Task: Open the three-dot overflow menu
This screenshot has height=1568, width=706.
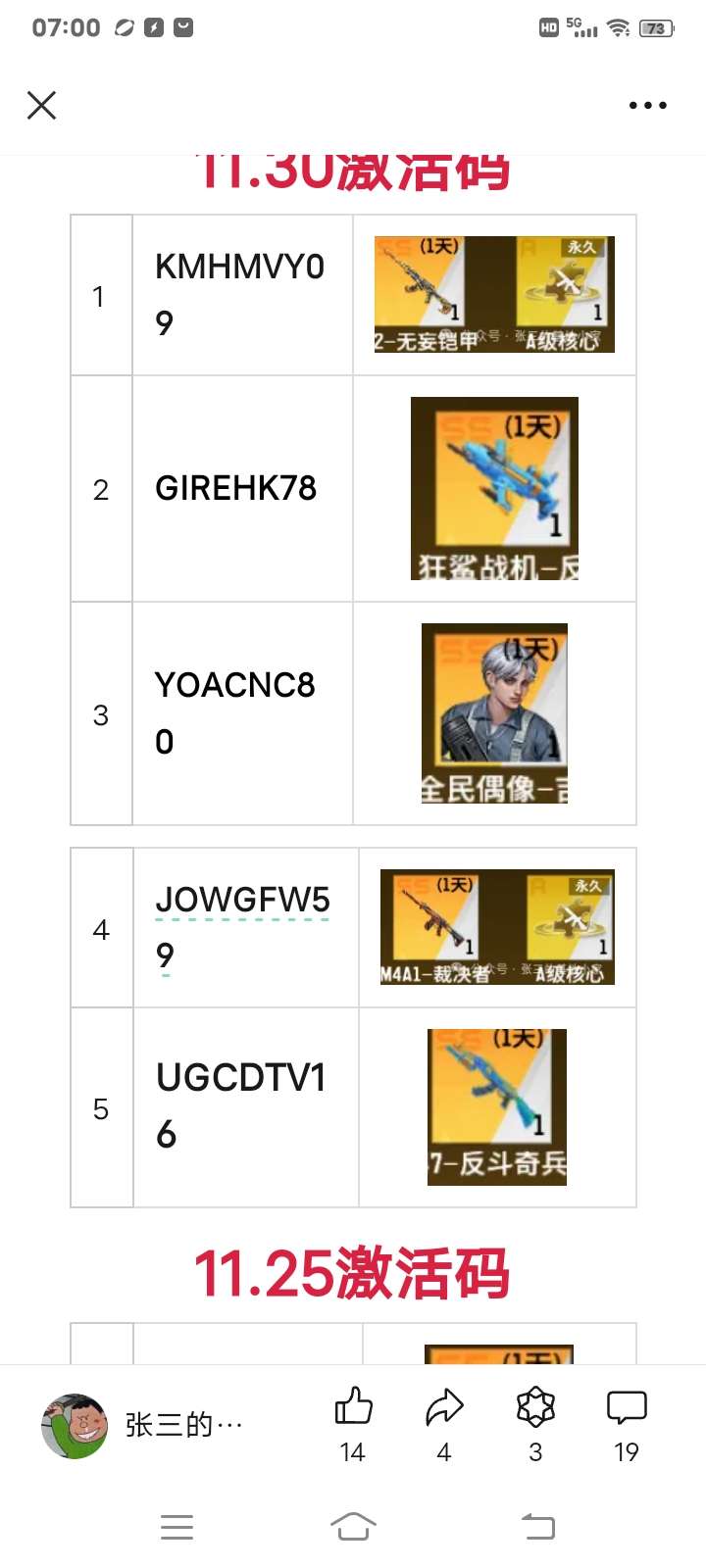Action: point(647,105)
